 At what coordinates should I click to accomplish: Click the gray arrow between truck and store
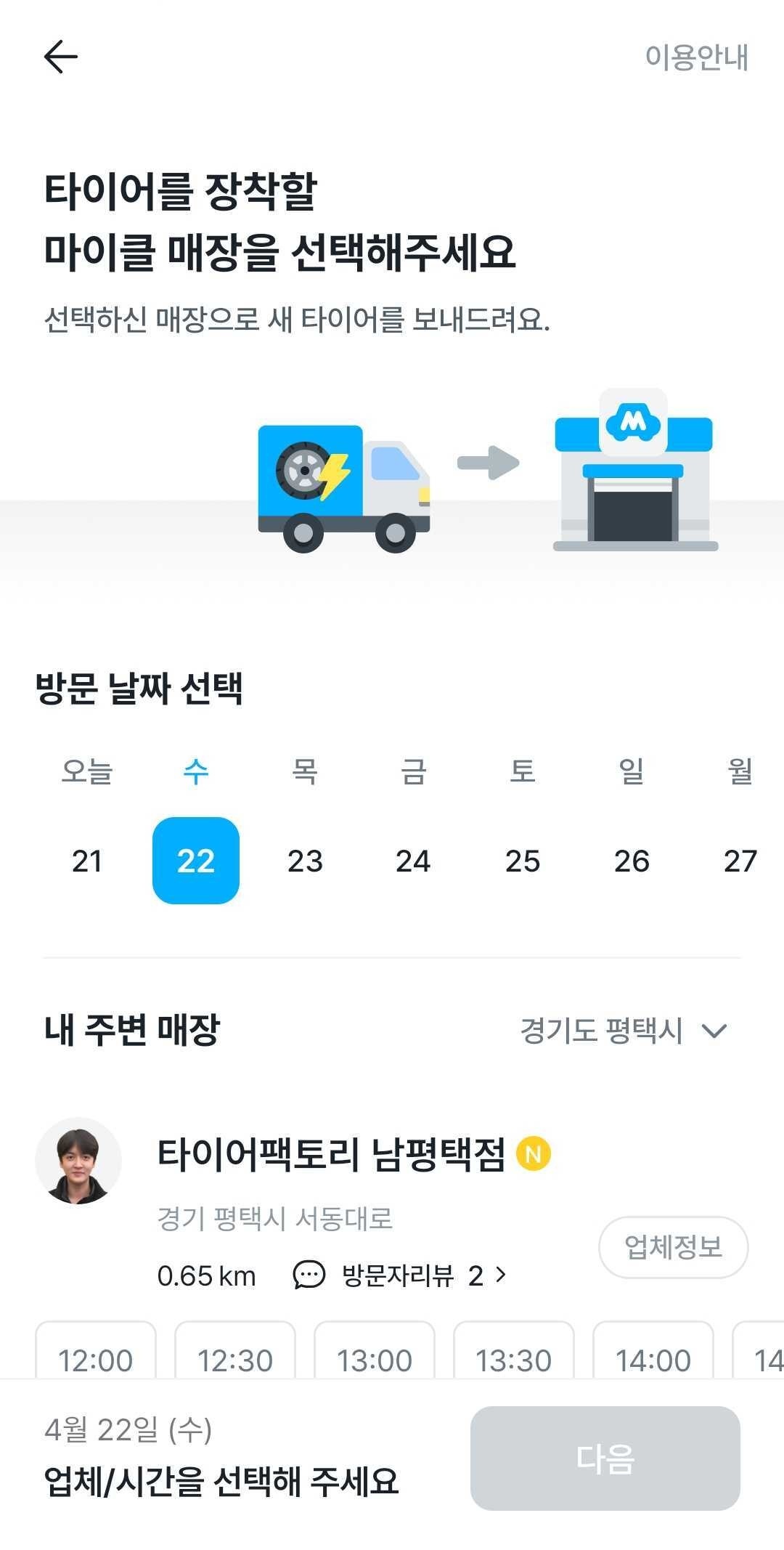(x=486, y=462)
